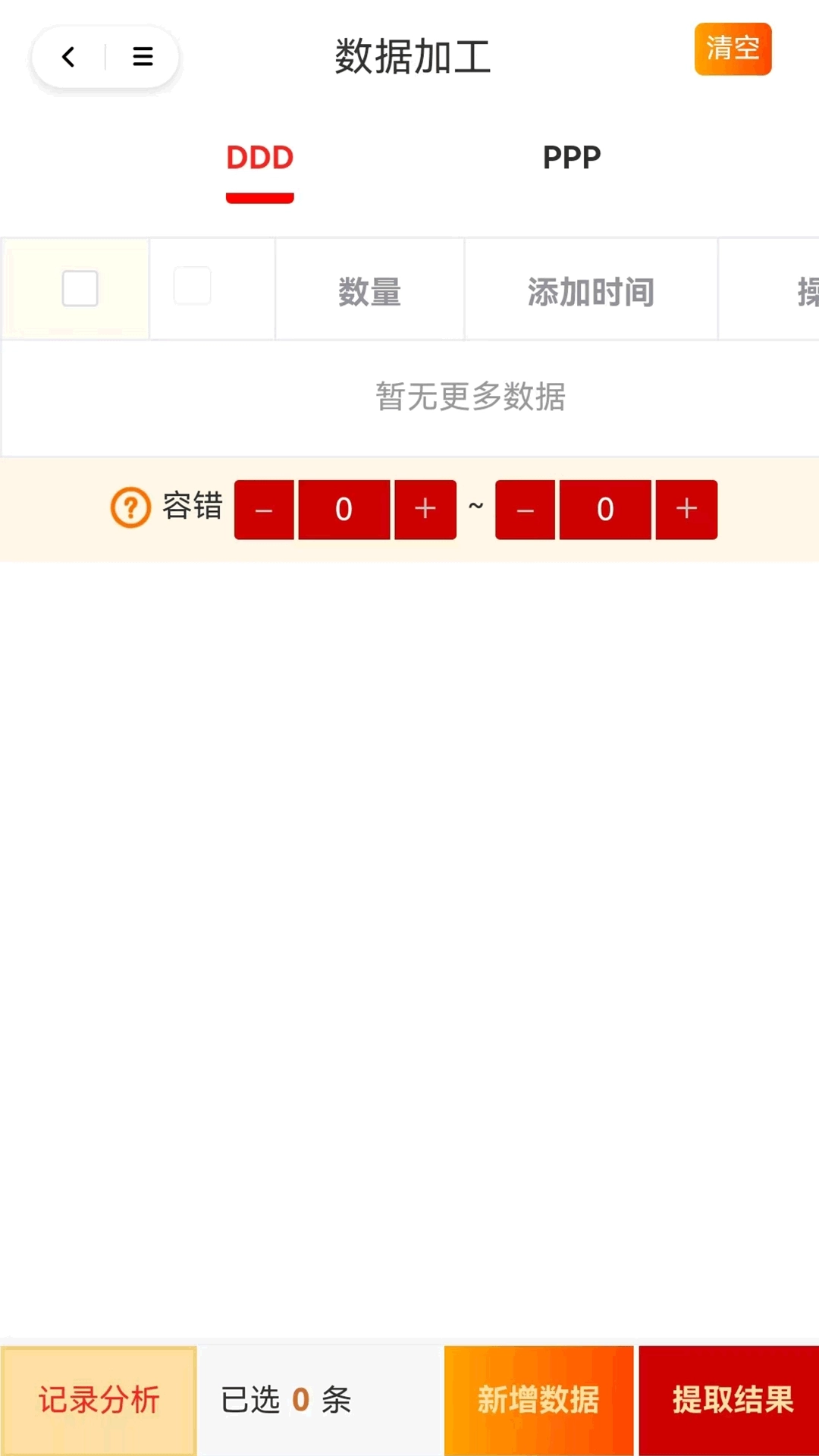The width and height of the screenshot is (819, 1456).
Task: Click the first plus stepper for 容错
Action: (425, 509)
